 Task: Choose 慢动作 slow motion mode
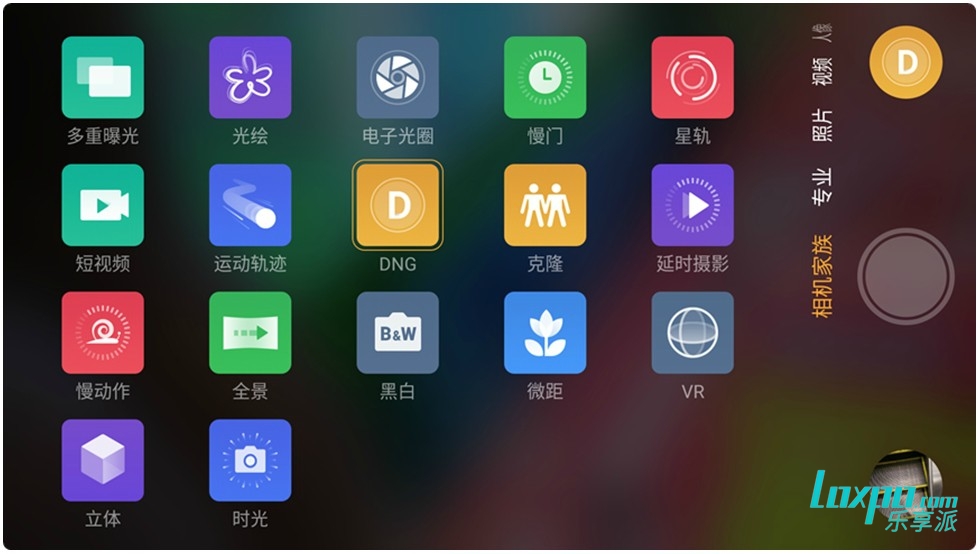click(103, 333)
